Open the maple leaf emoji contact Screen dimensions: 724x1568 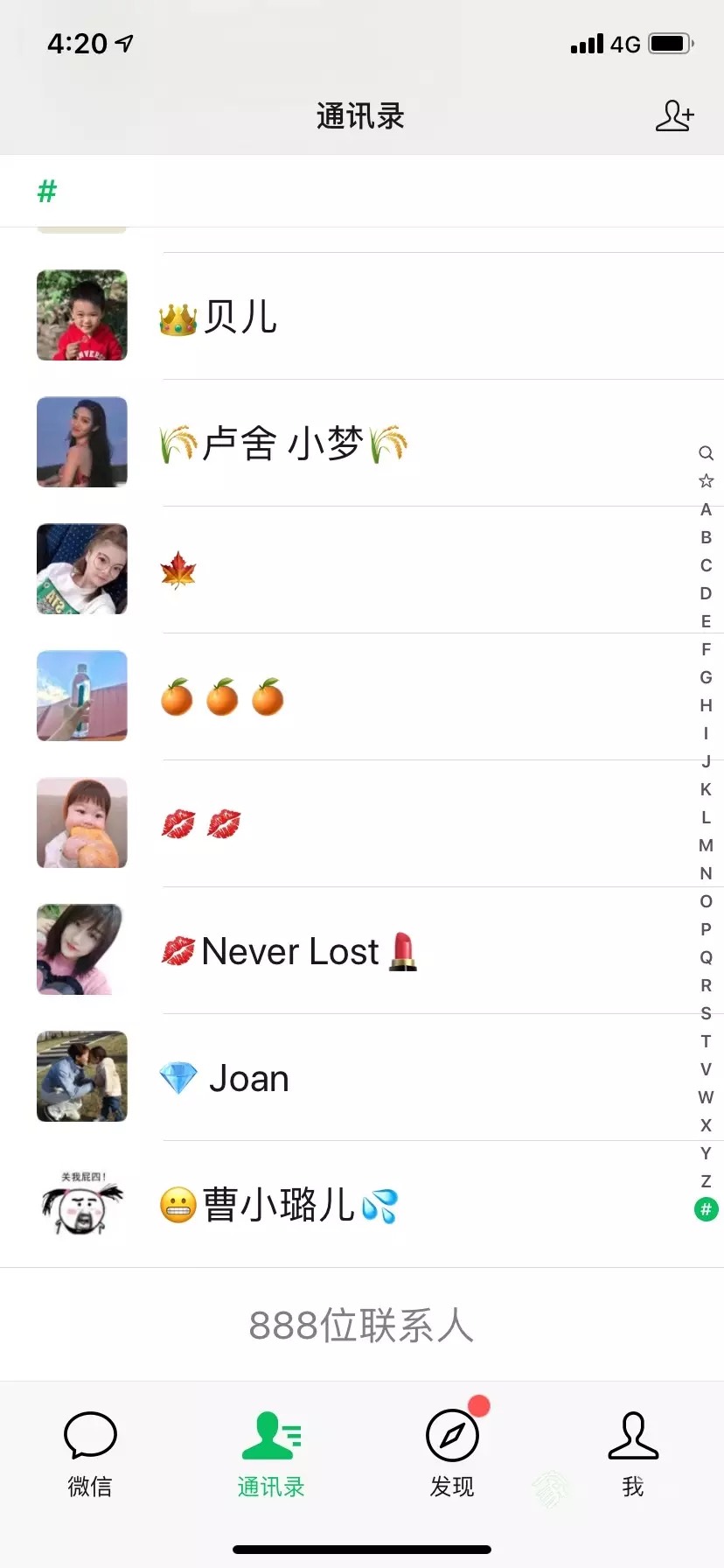pyautogui.click(x=362, y=570)
